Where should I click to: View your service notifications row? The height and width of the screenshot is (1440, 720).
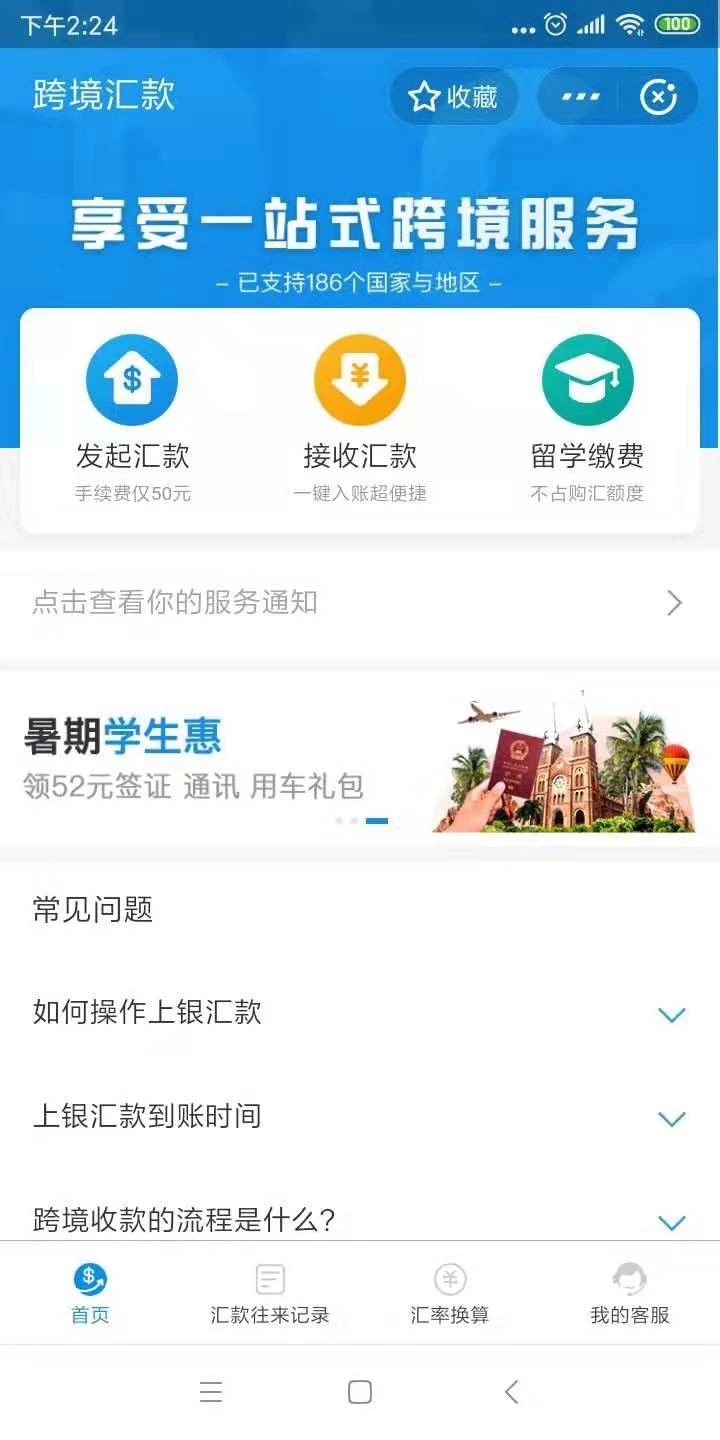click(360, 603)
